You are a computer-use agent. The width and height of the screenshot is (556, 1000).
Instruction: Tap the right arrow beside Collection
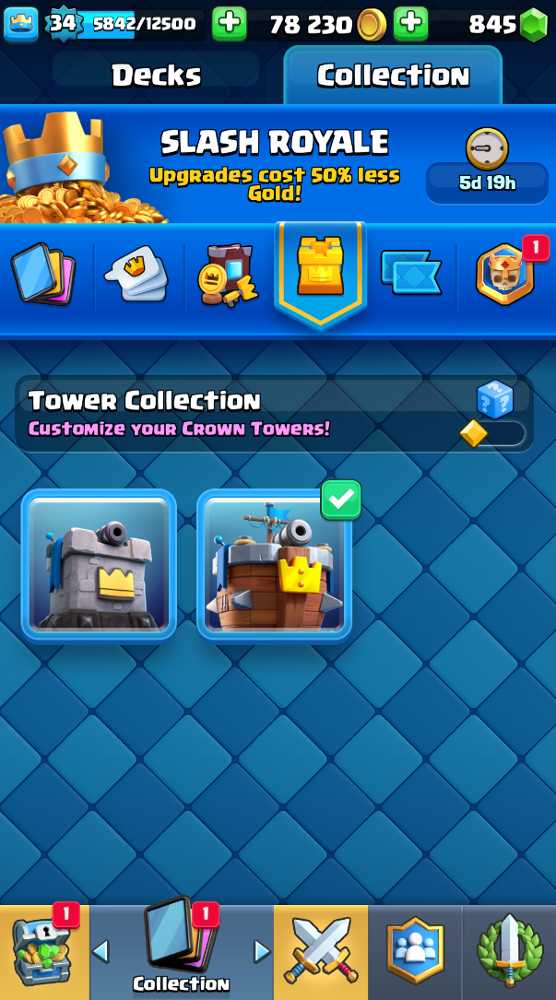(262, 951)
